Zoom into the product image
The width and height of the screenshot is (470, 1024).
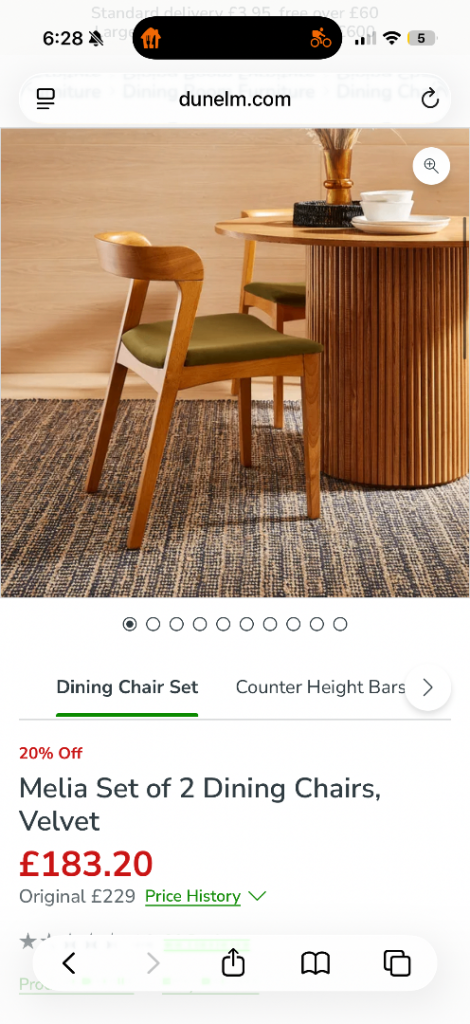pyautogui.click(x=431, y=166)
